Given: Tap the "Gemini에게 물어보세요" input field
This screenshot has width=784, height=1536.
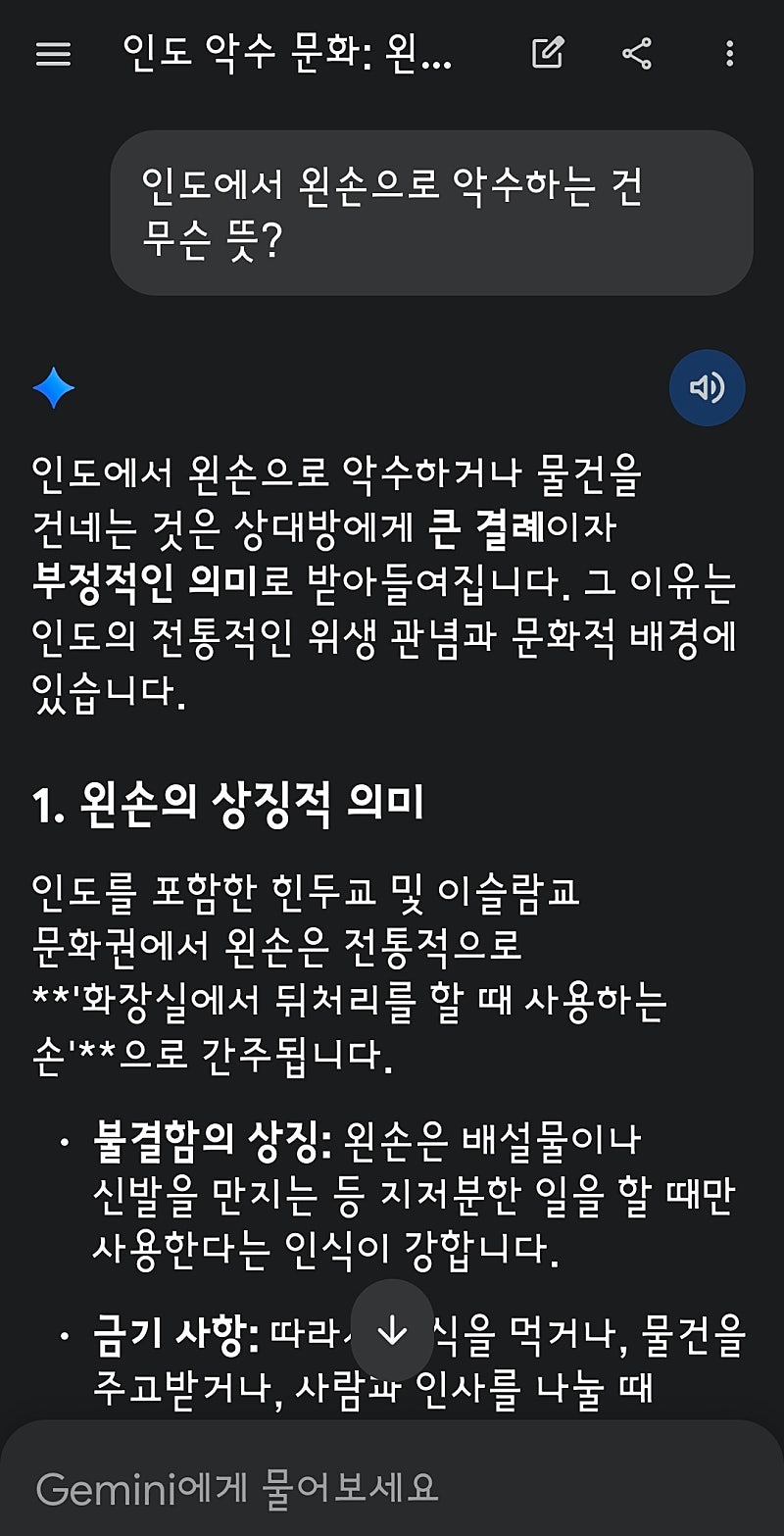Looking at the screenshot, I should pos(392,1488).
